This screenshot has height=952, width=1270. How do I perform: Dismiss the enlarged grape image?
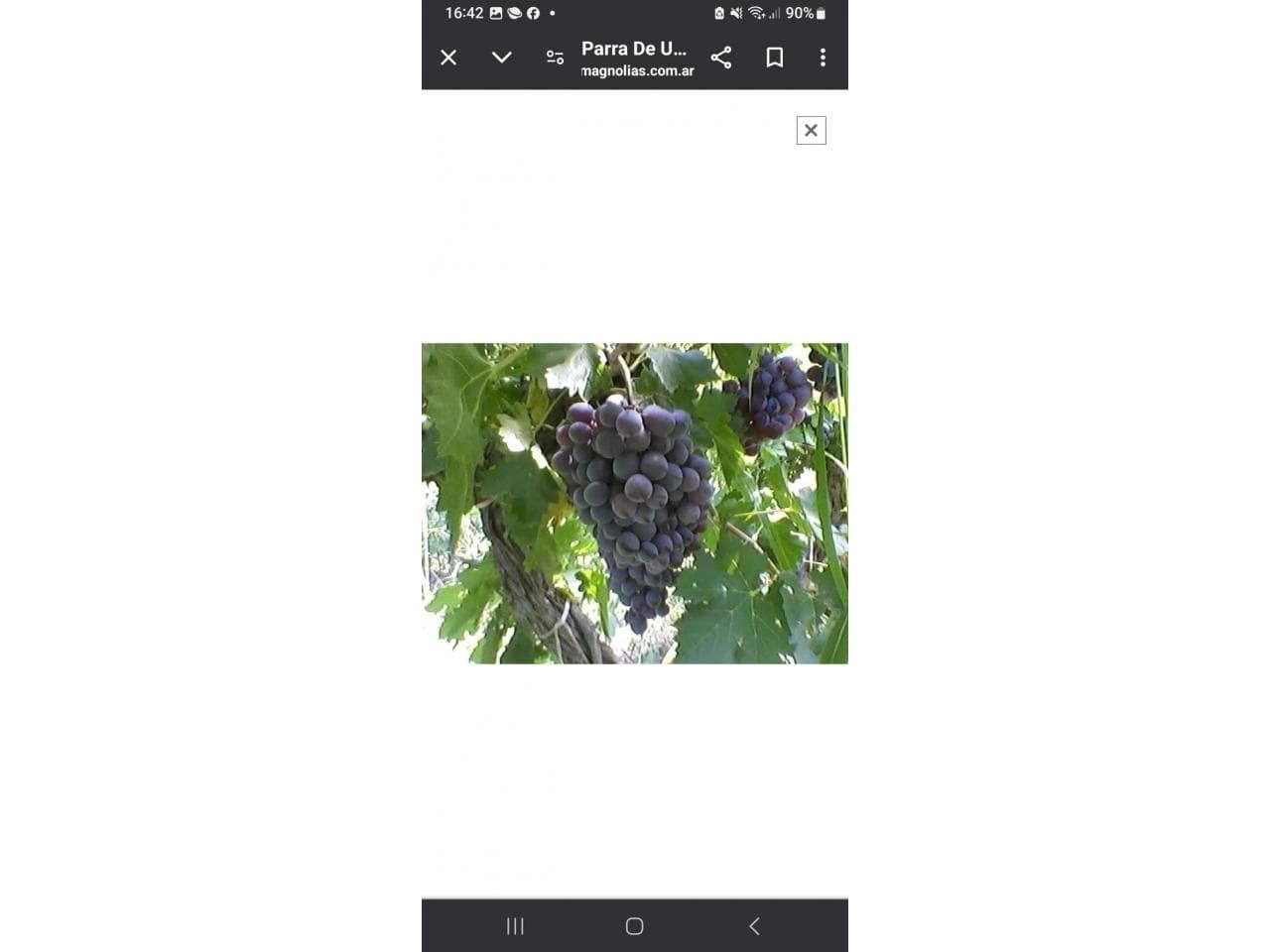tap(811, 130)
